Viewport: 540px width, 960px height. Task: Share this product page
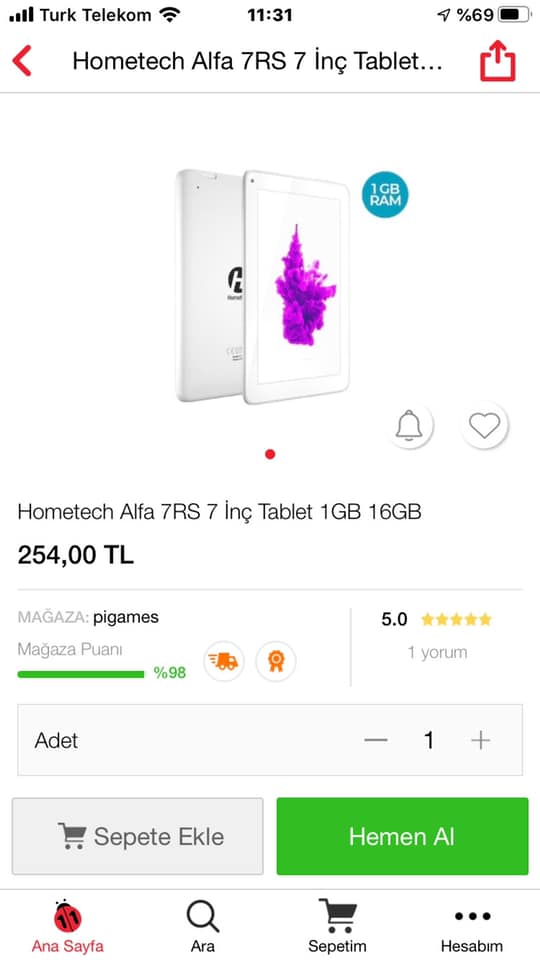pyautogui.click(x=497, y=61)
